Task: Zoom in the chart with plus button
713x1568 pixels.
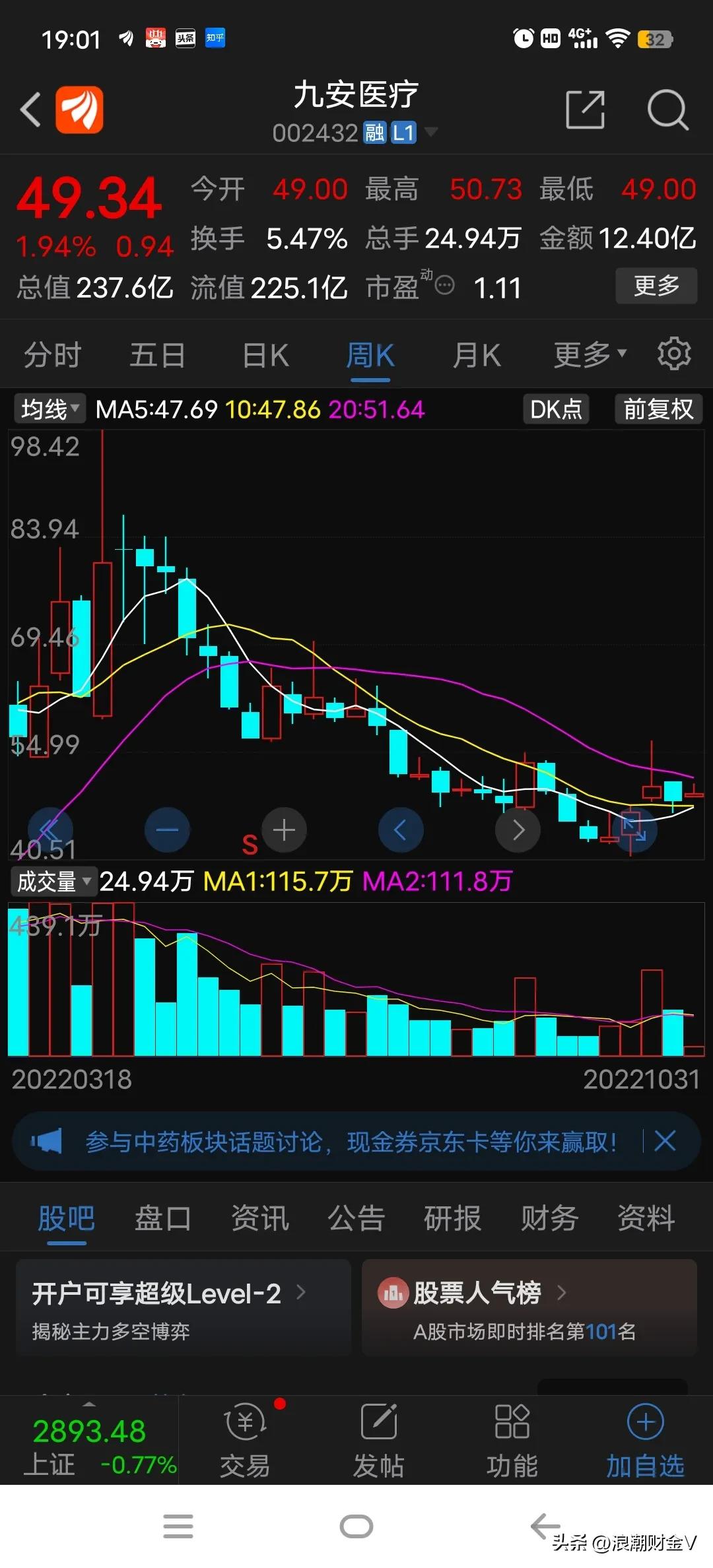Action: pos(284,830)
